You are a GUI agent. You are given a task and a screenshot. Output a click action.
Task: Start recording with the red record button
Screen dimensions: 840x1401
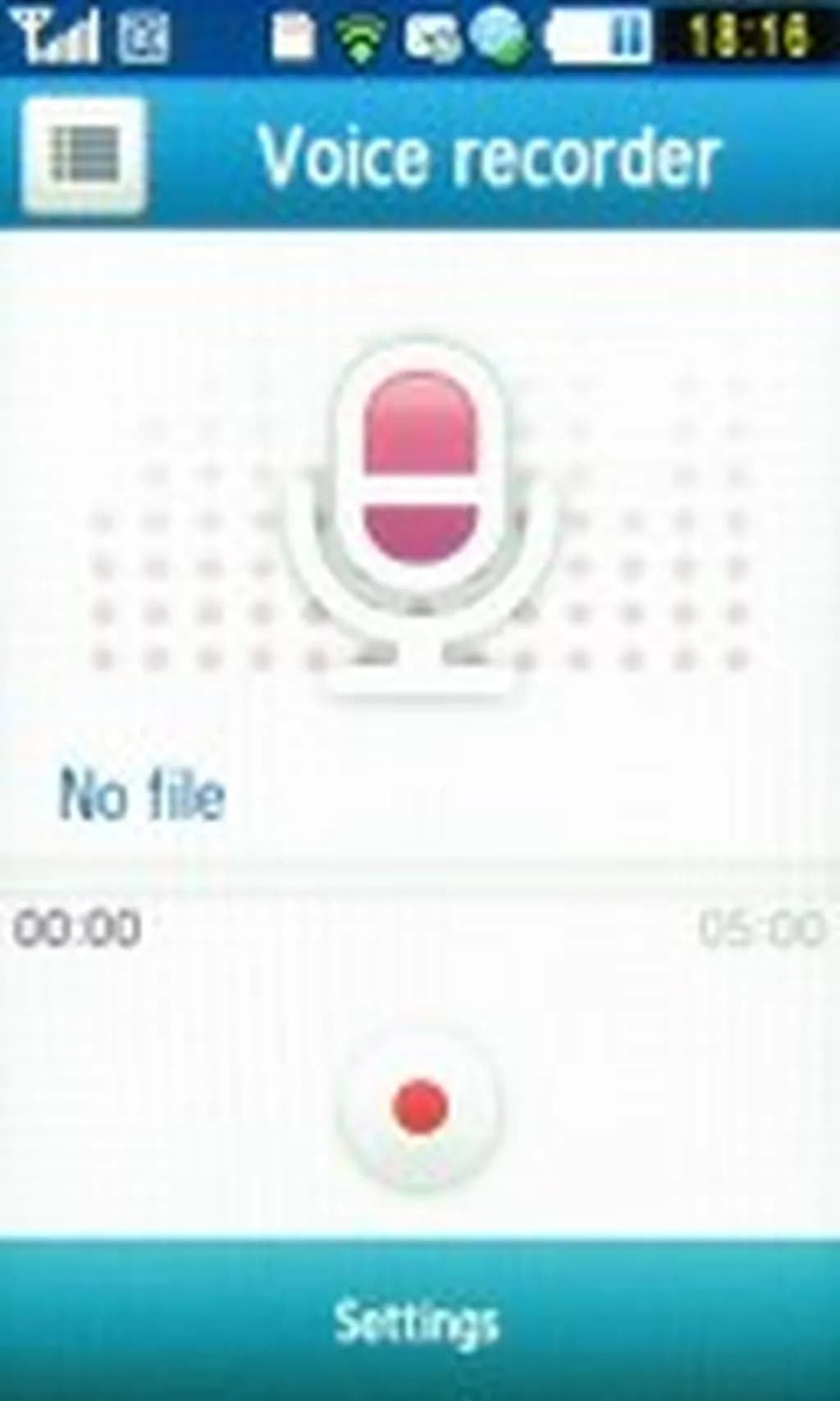[420, 1106]
